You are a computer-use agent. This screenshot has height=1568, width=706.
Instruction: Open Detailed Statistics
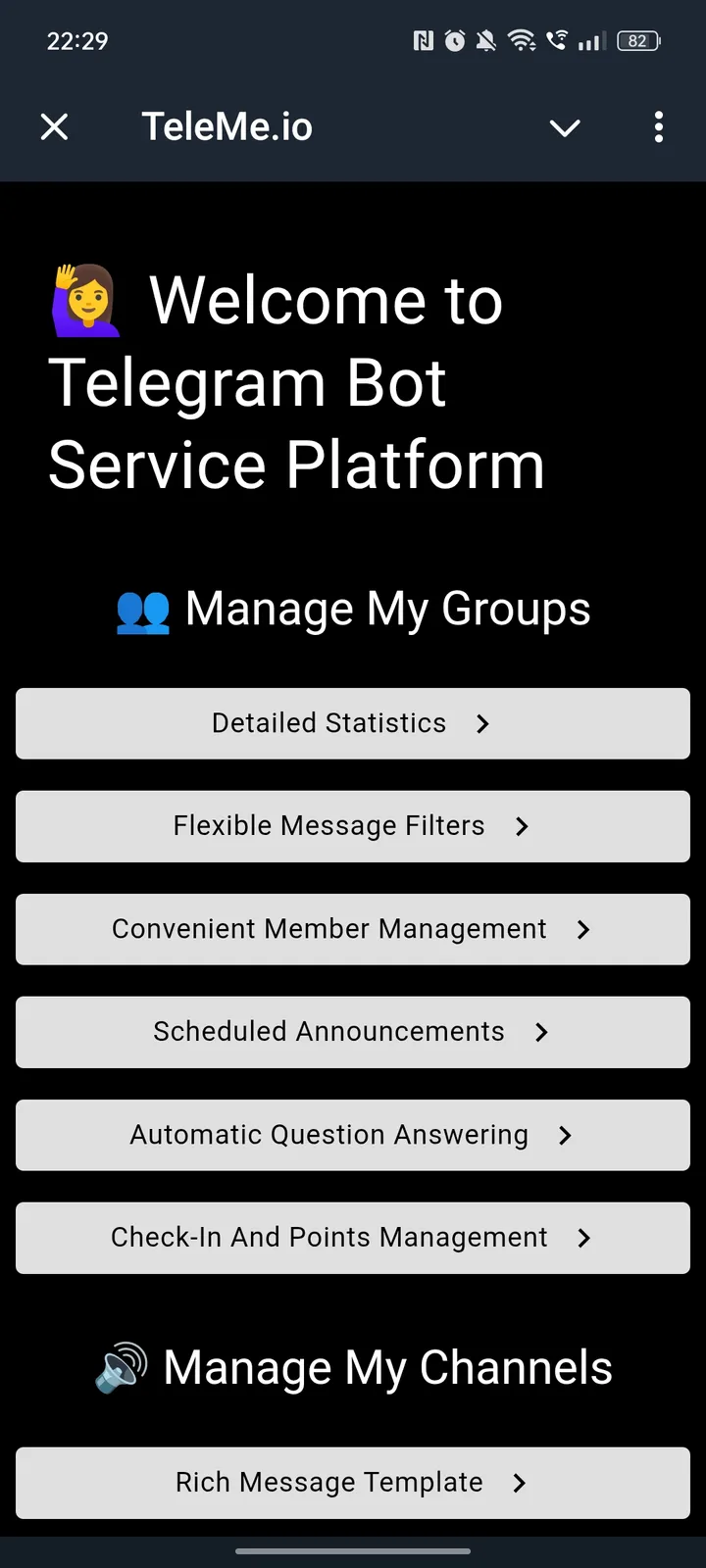352,723
